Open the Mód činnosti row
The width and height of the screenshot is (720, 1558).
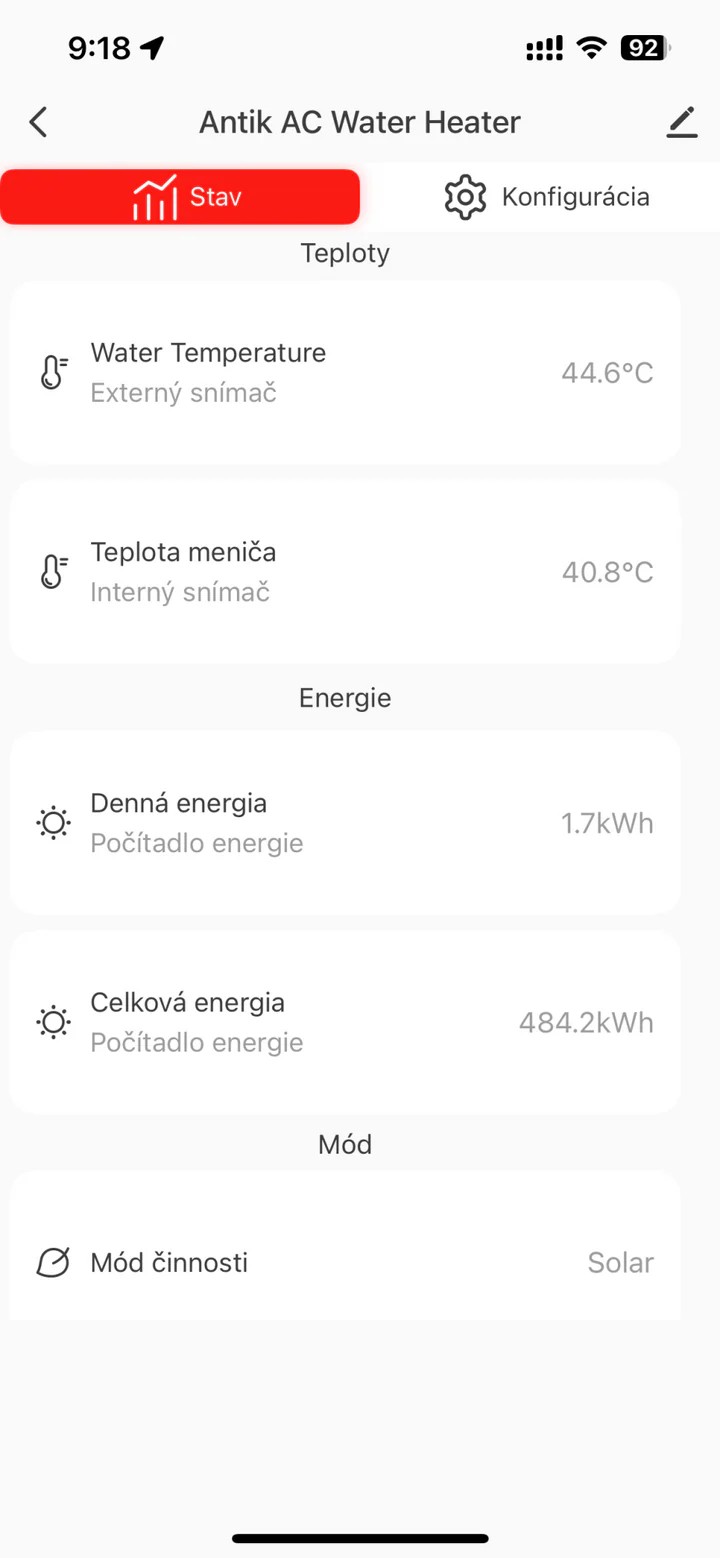click(345, 1262)
